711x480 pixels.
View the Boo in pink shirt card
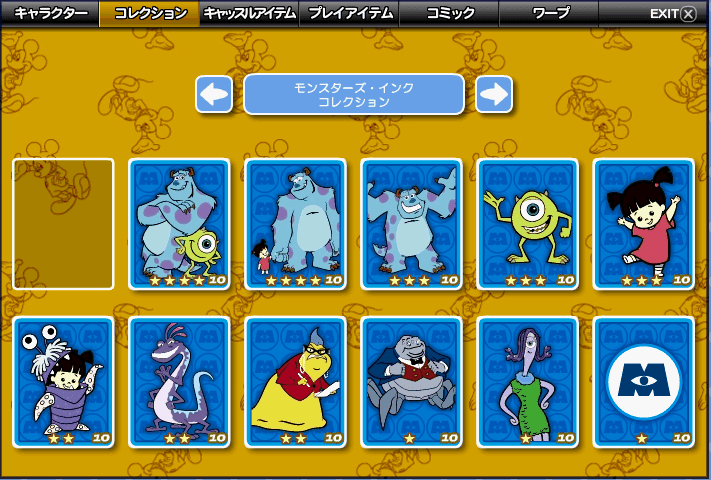click(x=644, y=224)
